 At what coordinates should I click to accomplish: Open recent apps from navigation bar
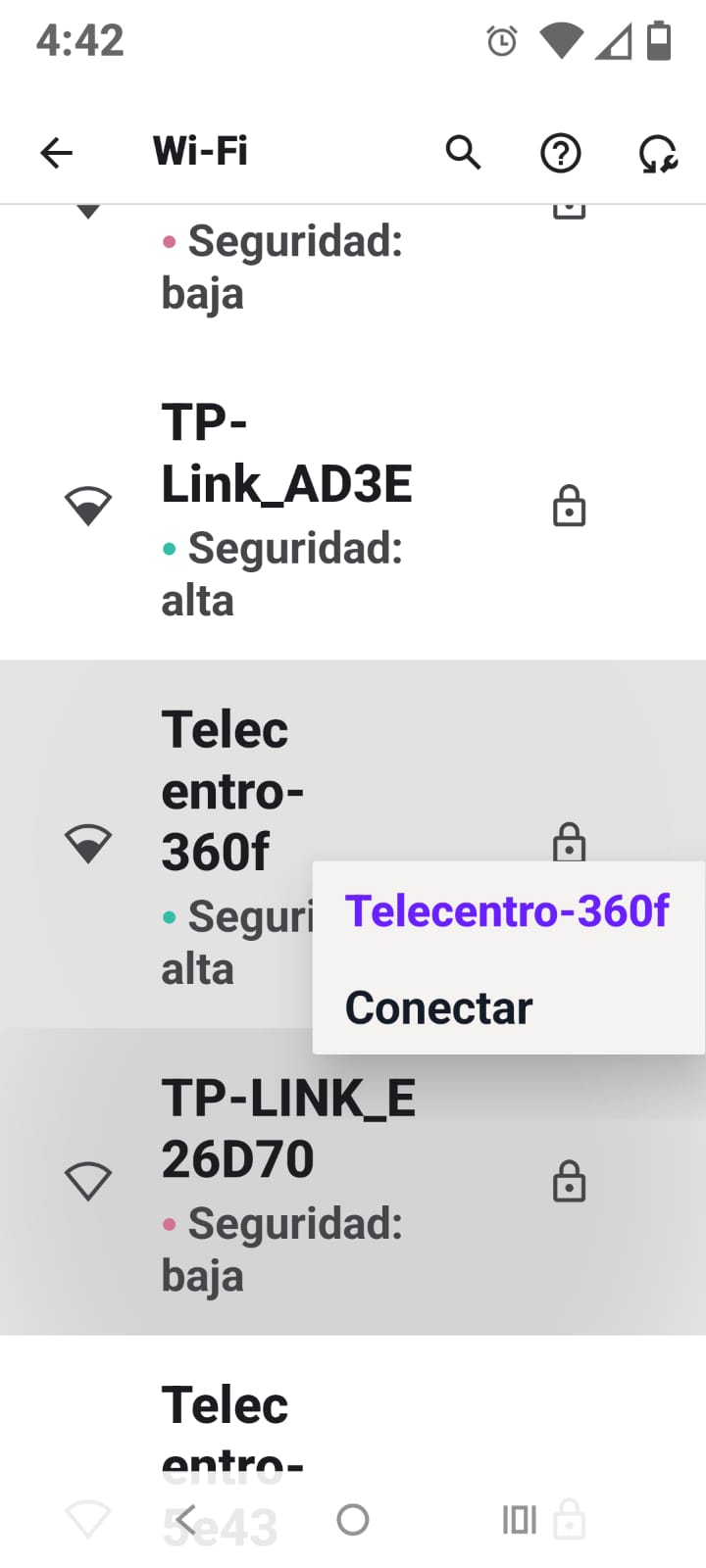coord(519,1520)
